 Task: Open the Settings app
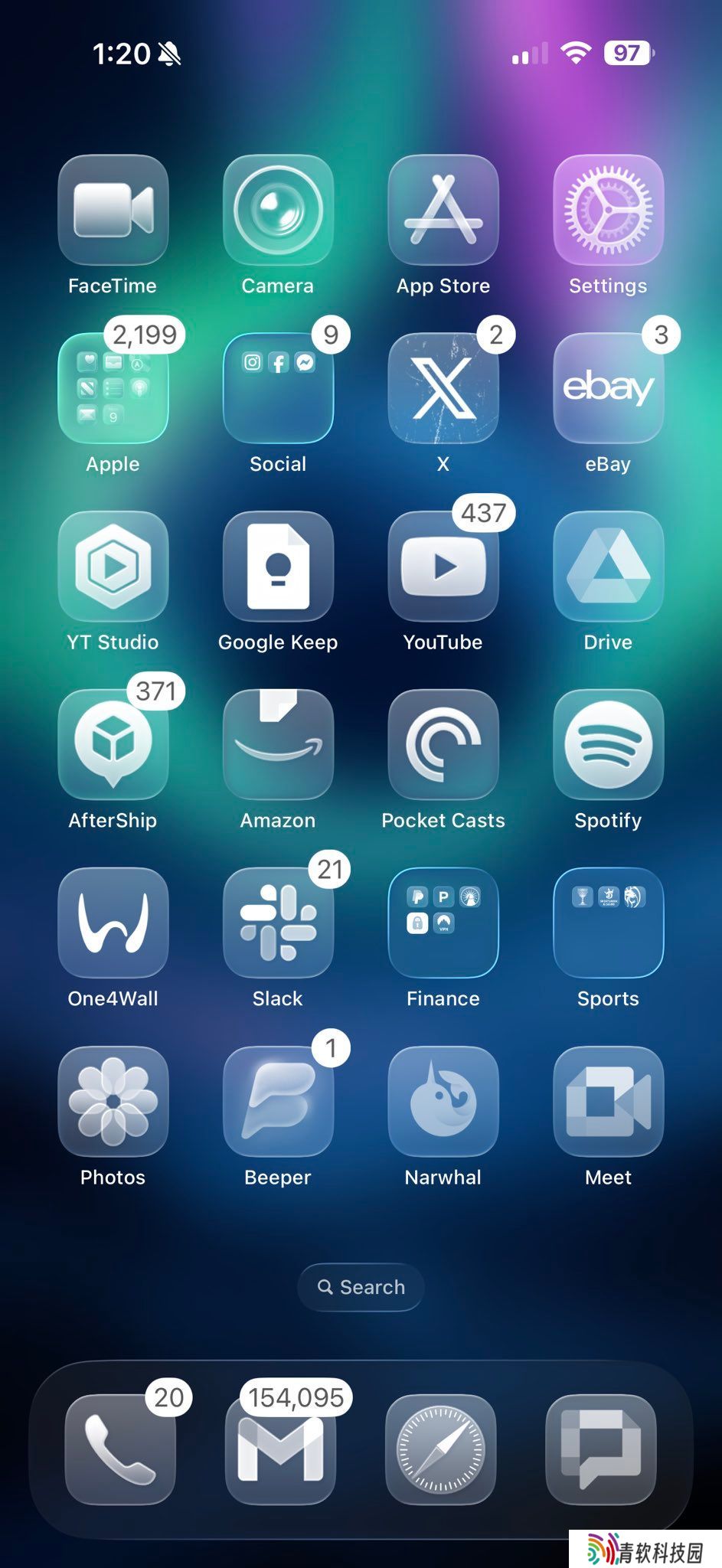[x=608, y=211]
